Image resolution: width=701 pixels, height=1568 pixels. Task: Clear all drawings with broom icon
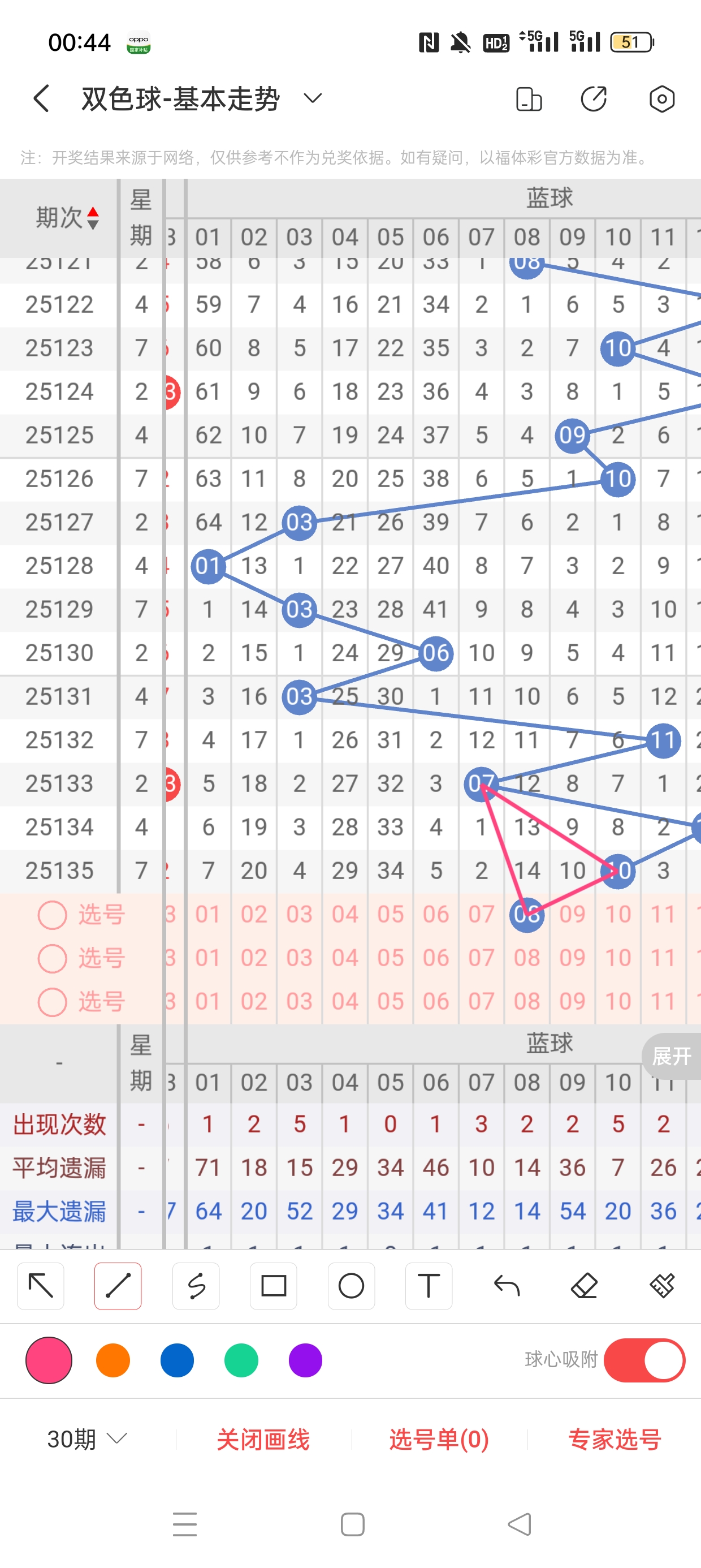[x=662, y=1286]
